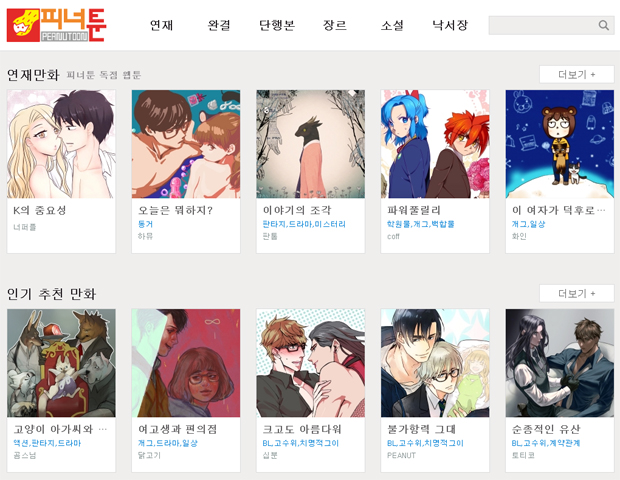Open the comic 오늘은 뭐하지?
The height and width of the screenshot is (480, 620).
185,145
